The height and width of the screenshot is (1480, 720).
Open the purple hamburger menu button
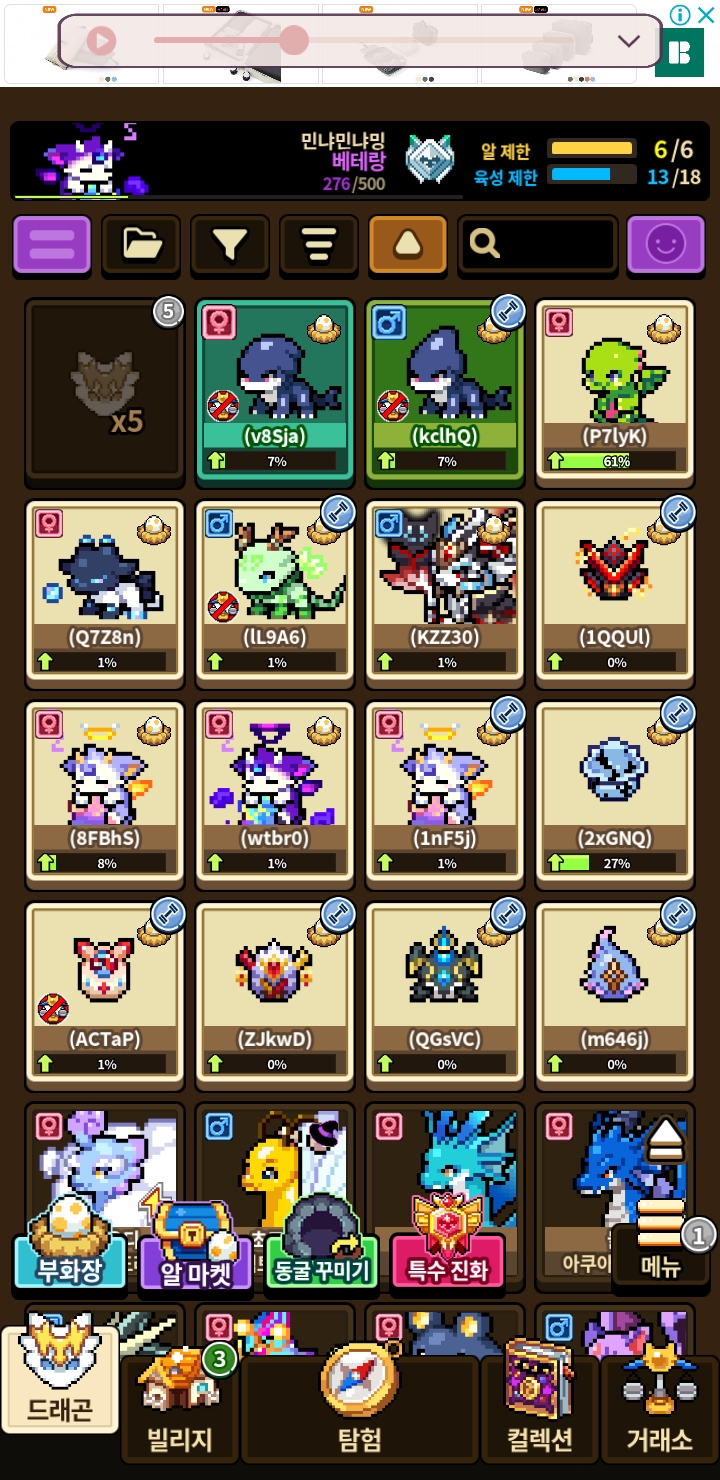(x=52, y=244)
